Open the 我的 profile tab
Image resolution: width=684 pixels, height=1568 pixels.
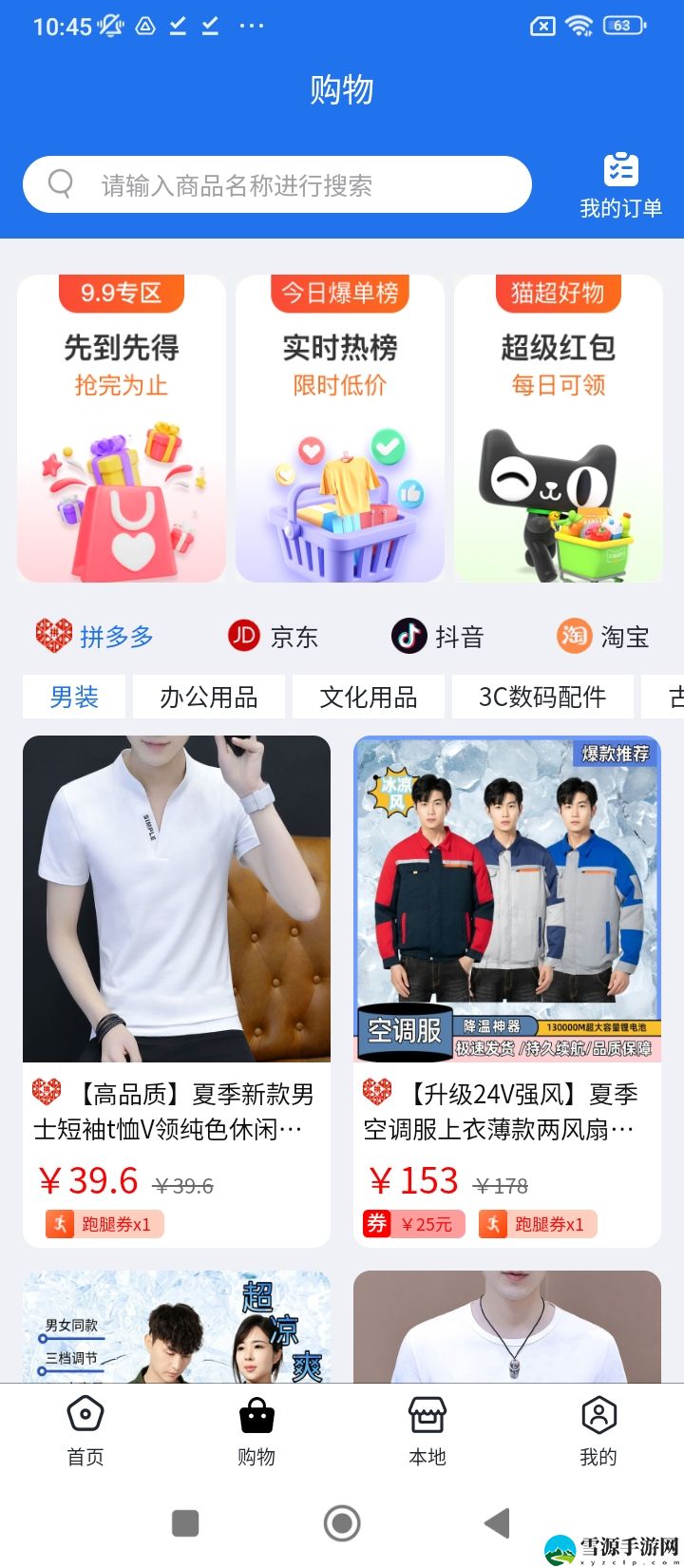pos(598,1431)
